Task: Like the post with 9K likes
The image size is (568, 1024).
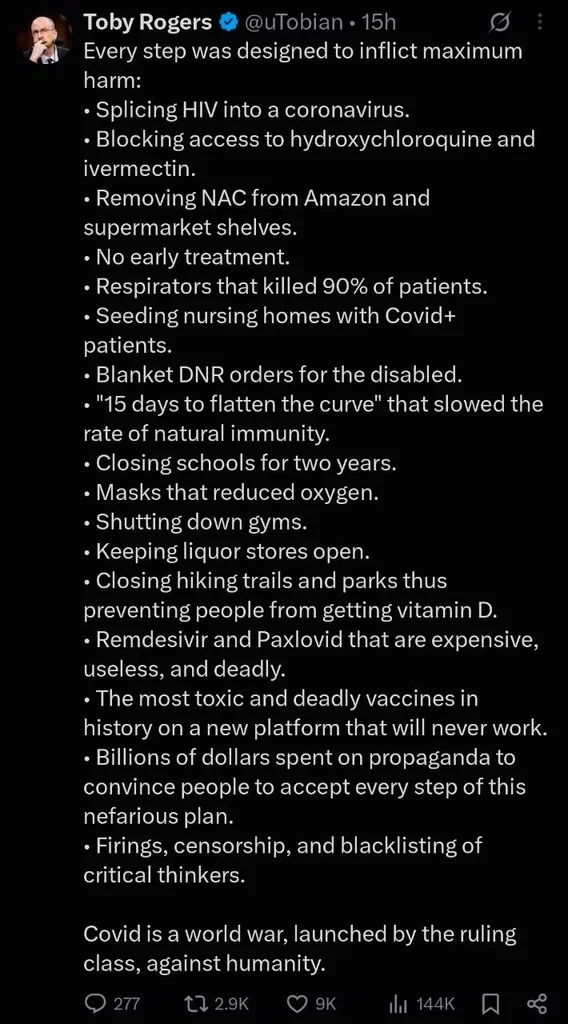Action: 311,1003
